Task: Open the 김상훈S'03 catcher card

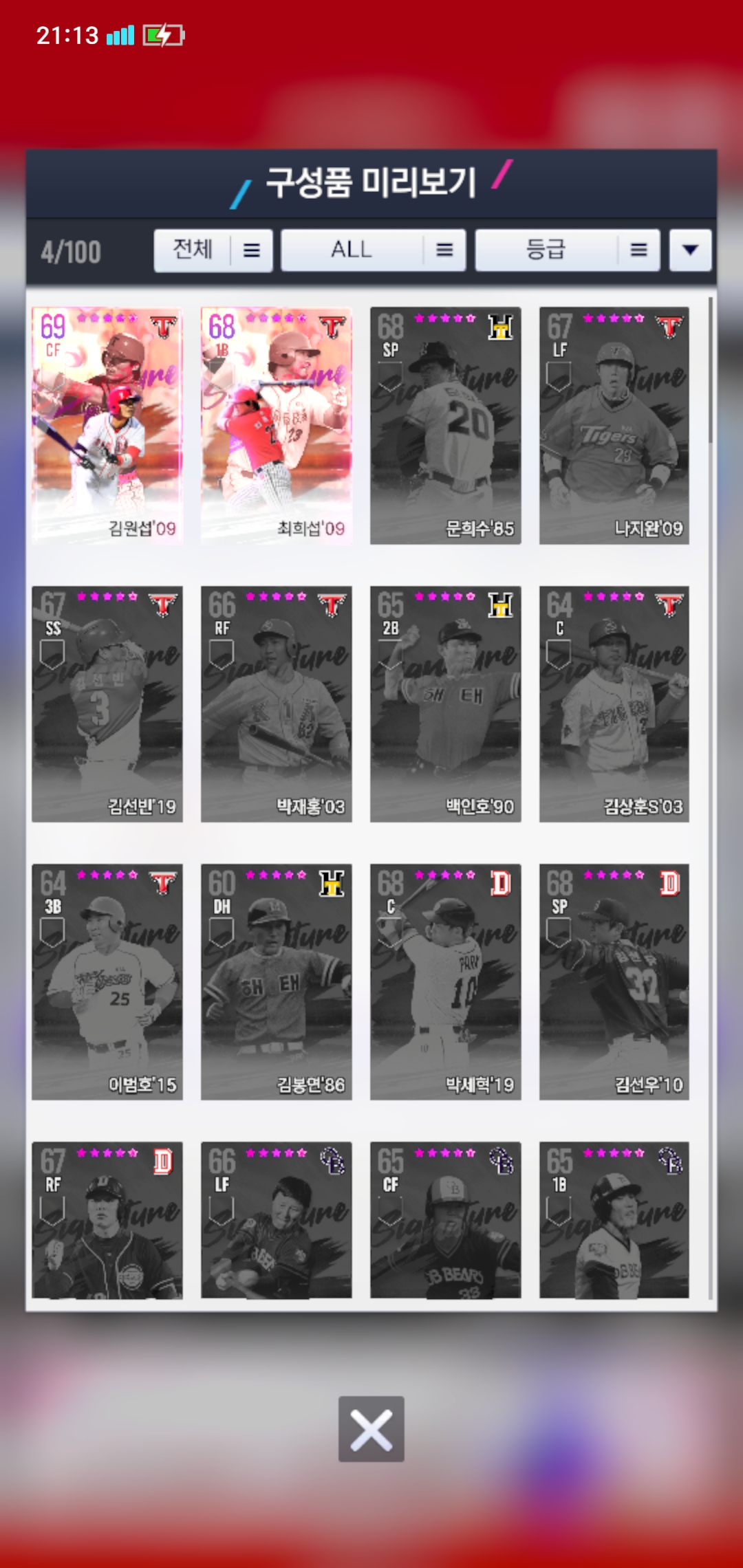Action: pyautogui.click(x=614, y=704)
